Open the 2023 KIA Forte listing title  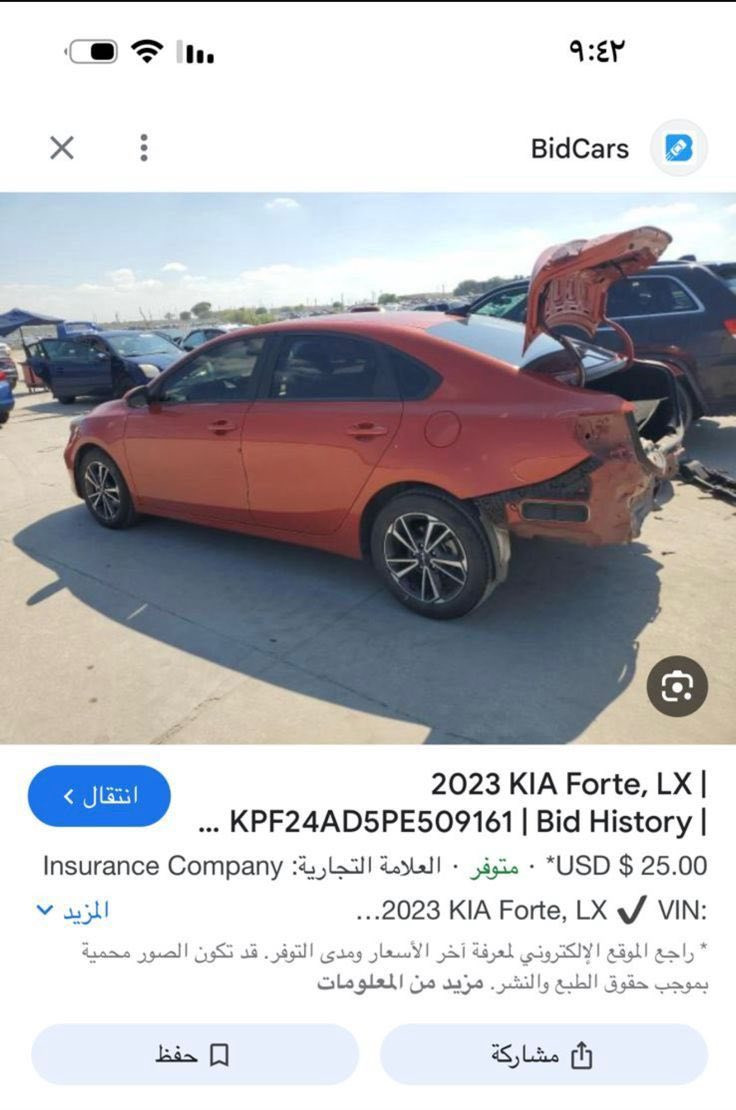coord(460,803)
